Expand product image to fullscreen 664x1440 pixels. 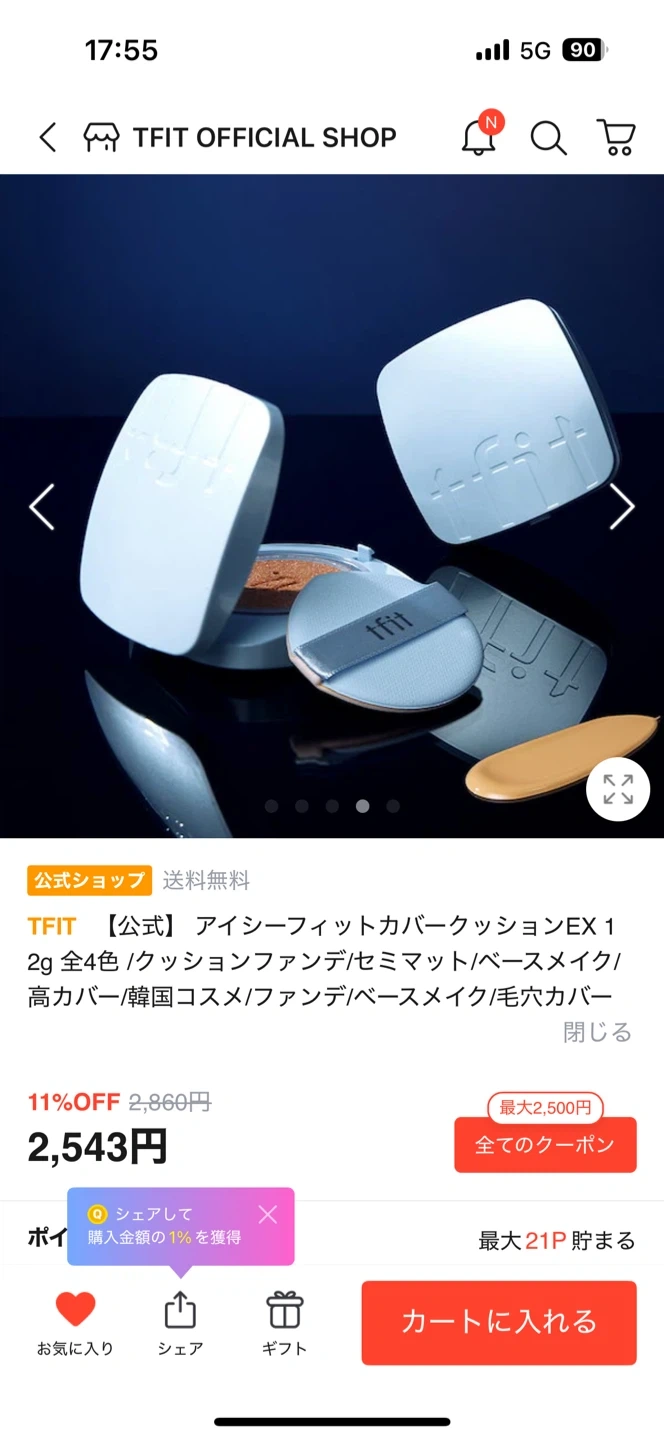pyautogui.click(x=618, y=789)
